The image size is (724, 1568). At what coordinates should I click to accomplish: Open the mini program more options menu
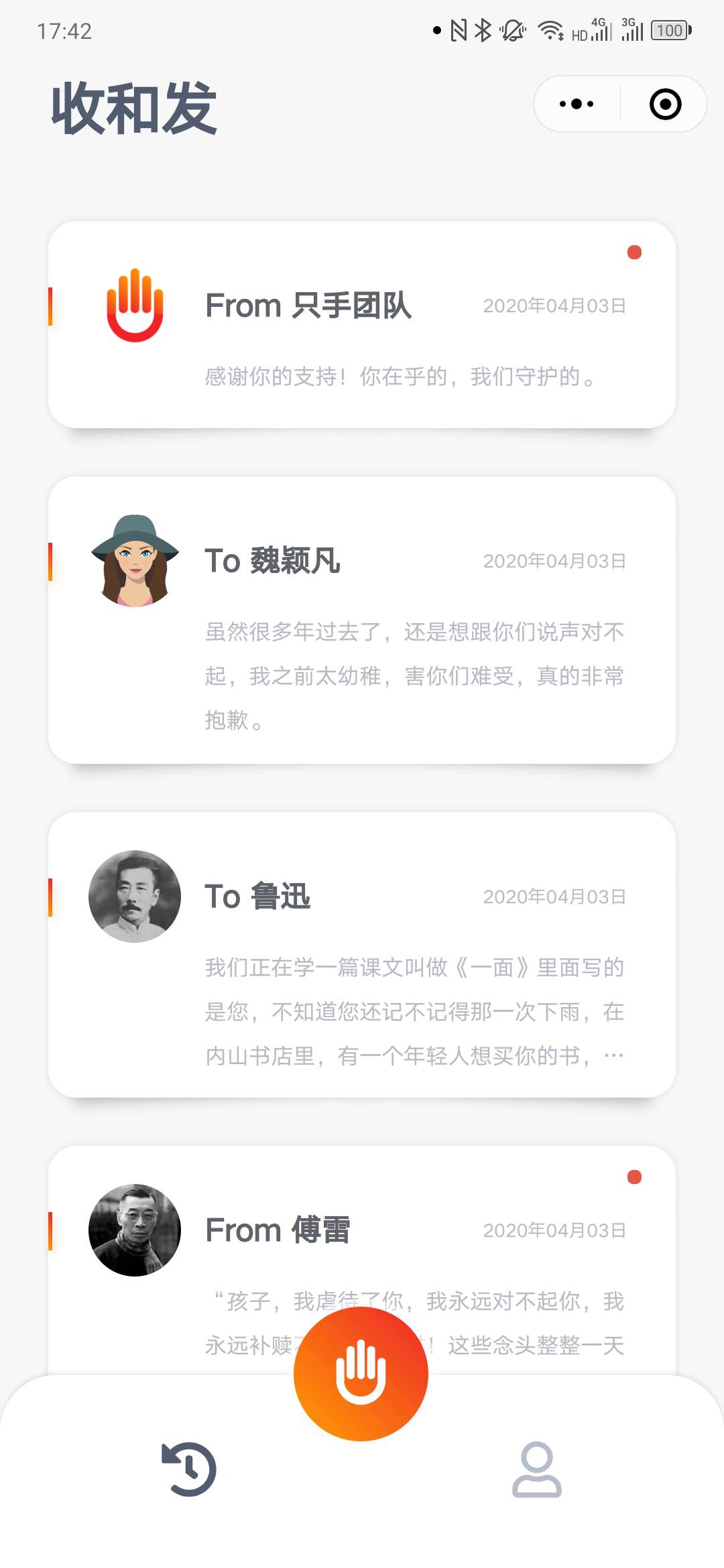pyautogui.click(x=577, y=104)
